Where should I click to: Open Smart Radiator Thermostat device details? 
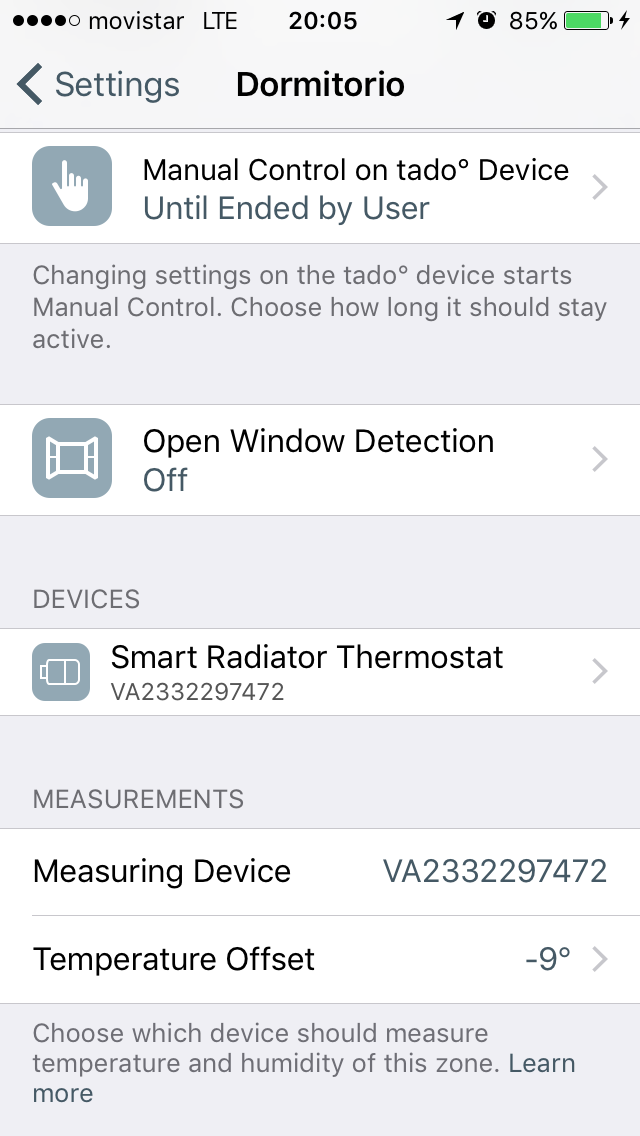coord(320,672)
